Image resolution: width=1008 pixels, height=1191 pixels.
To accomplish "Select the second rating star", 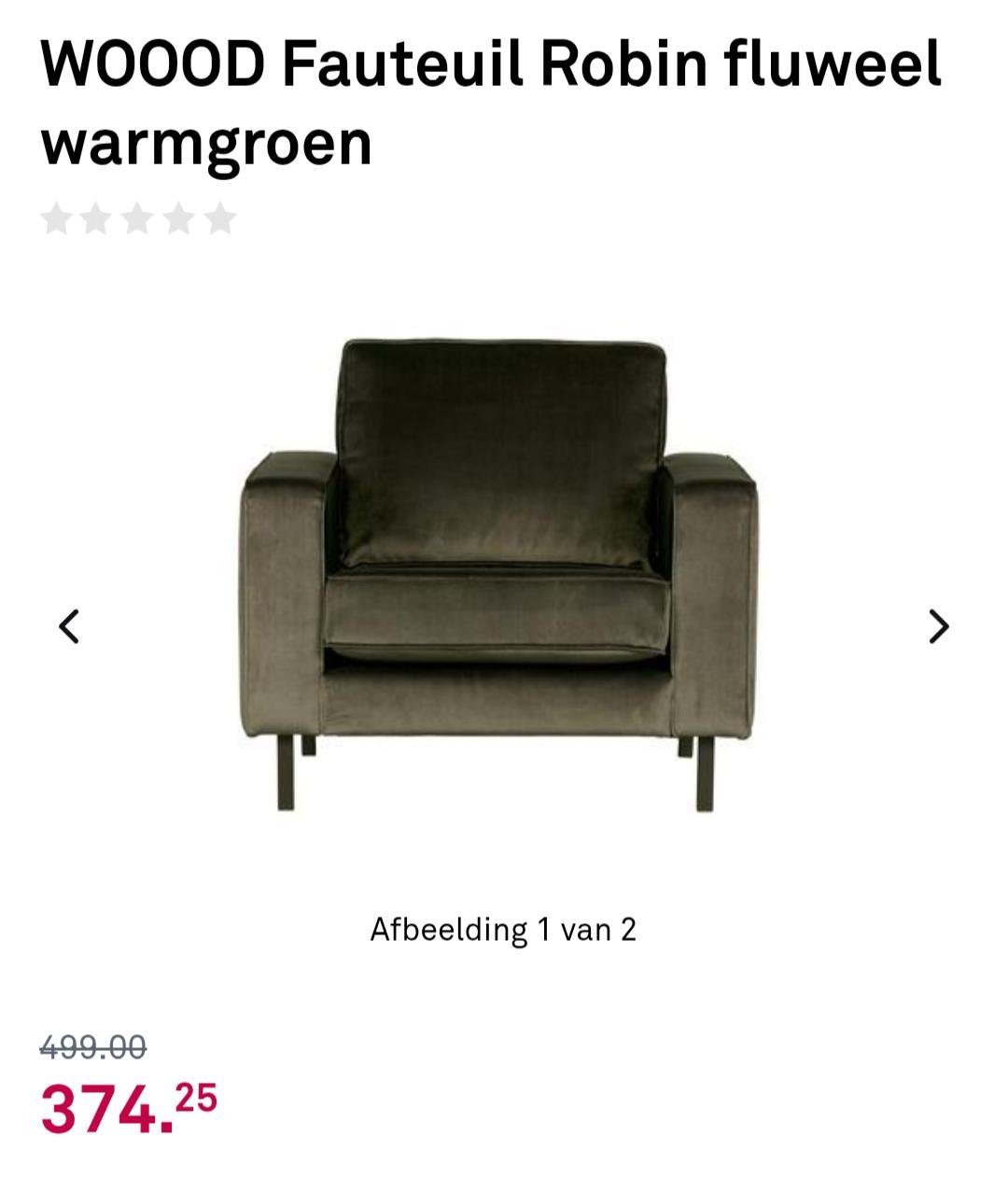I will point(97,217).
